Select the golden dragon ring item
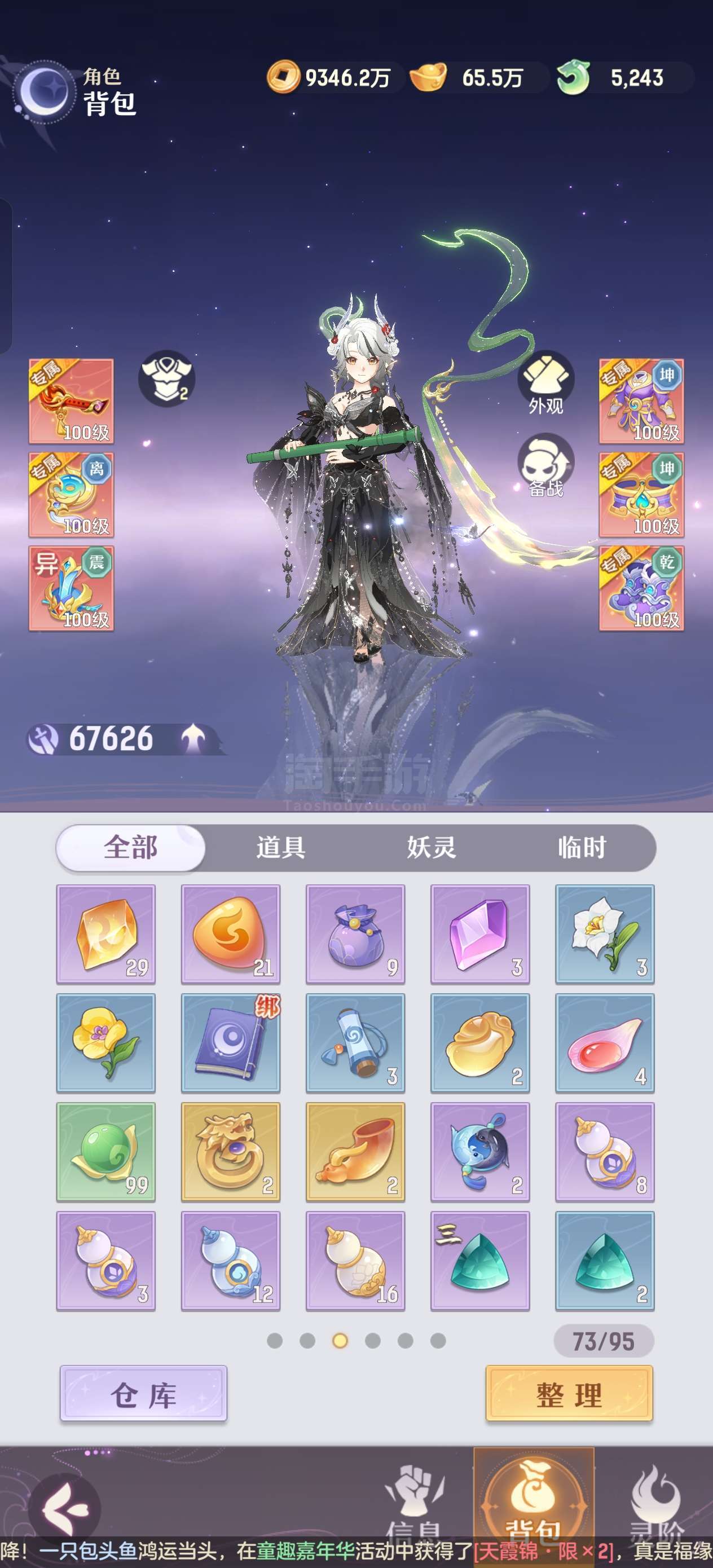 click(x=231, y=1152)
